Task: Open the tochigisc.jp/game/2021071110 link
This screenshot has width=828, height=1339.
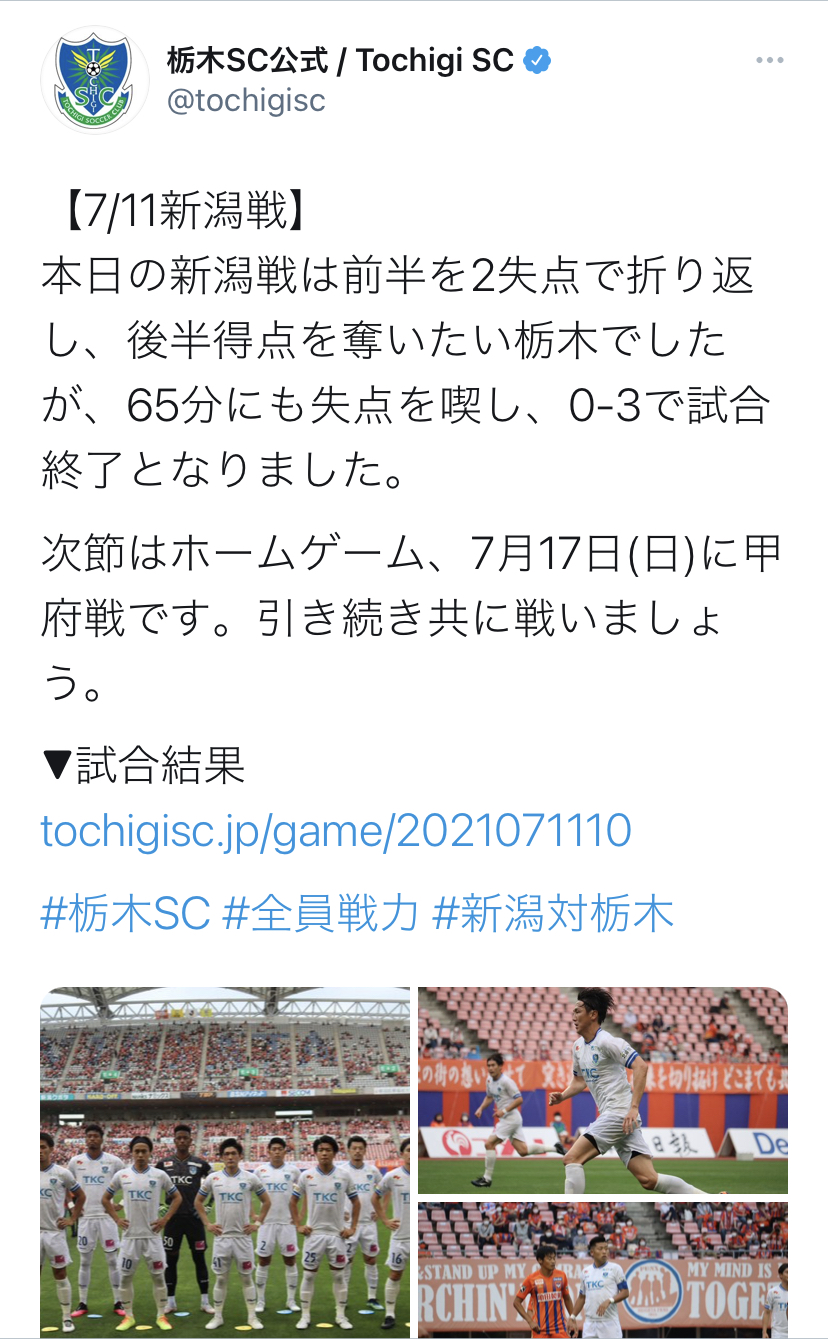Action: pos(336,830)
